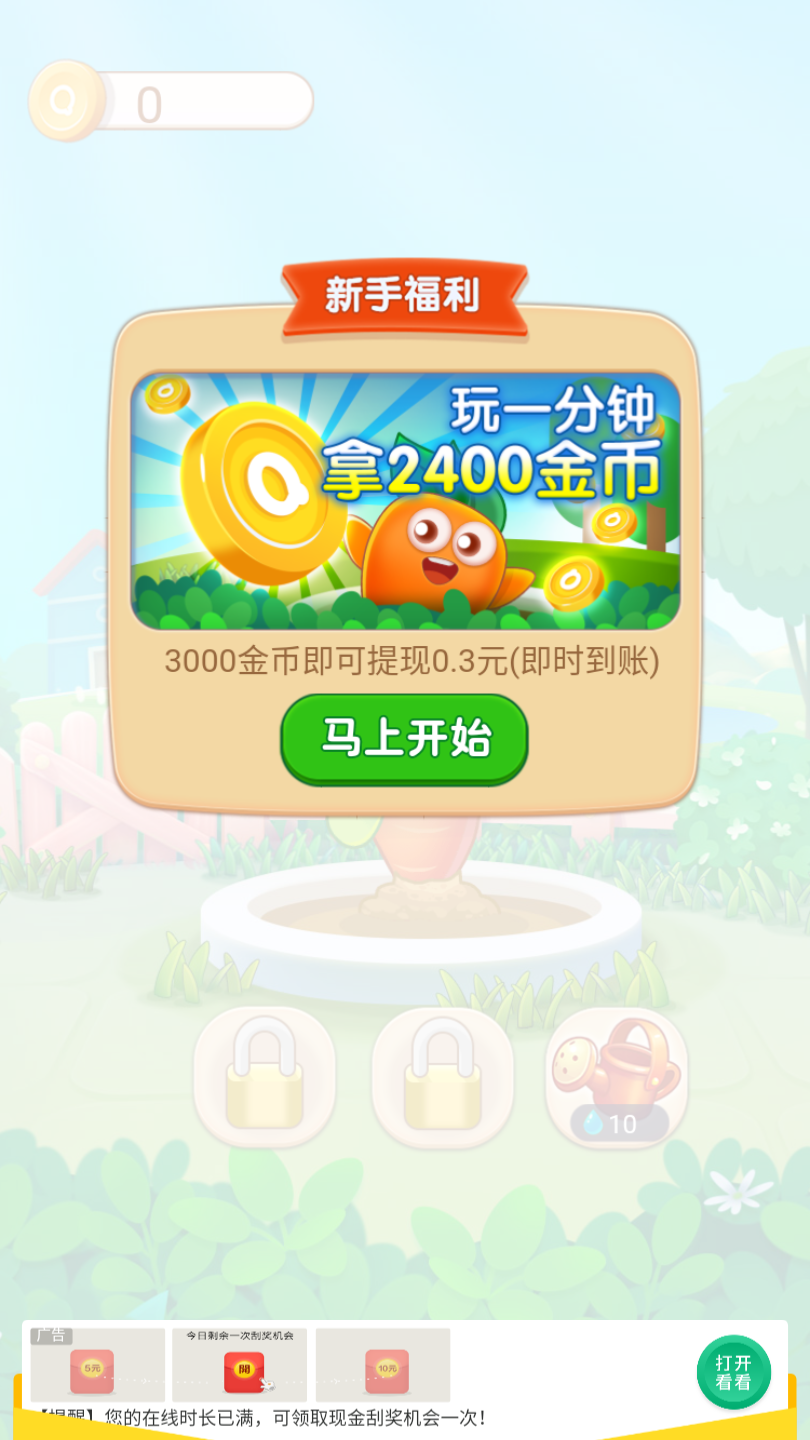Tap the 马上开始 button
Image resolution: width=810 pixels, height=1440 pixels.
(404, 739)
